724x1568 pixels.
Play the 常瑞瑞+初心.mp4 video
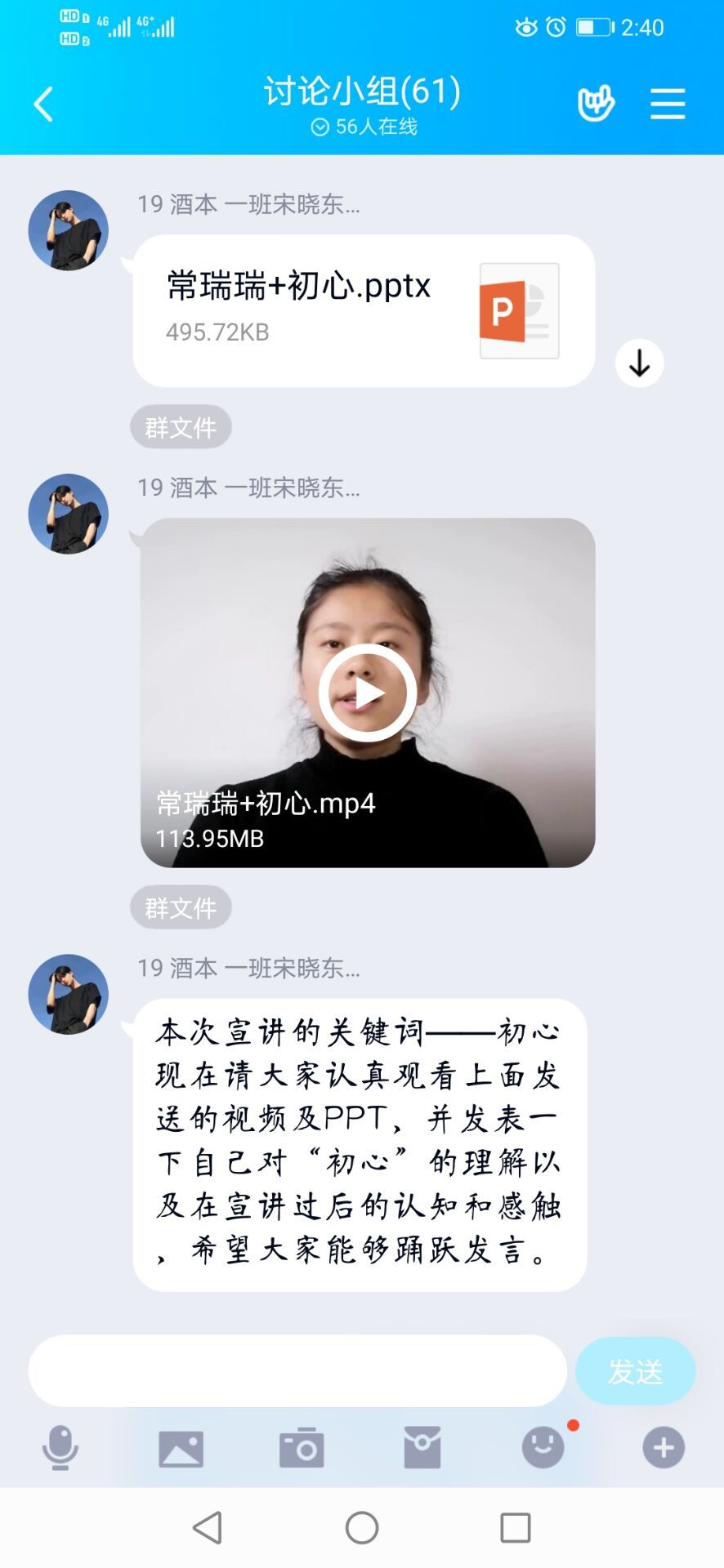point(367,693)
